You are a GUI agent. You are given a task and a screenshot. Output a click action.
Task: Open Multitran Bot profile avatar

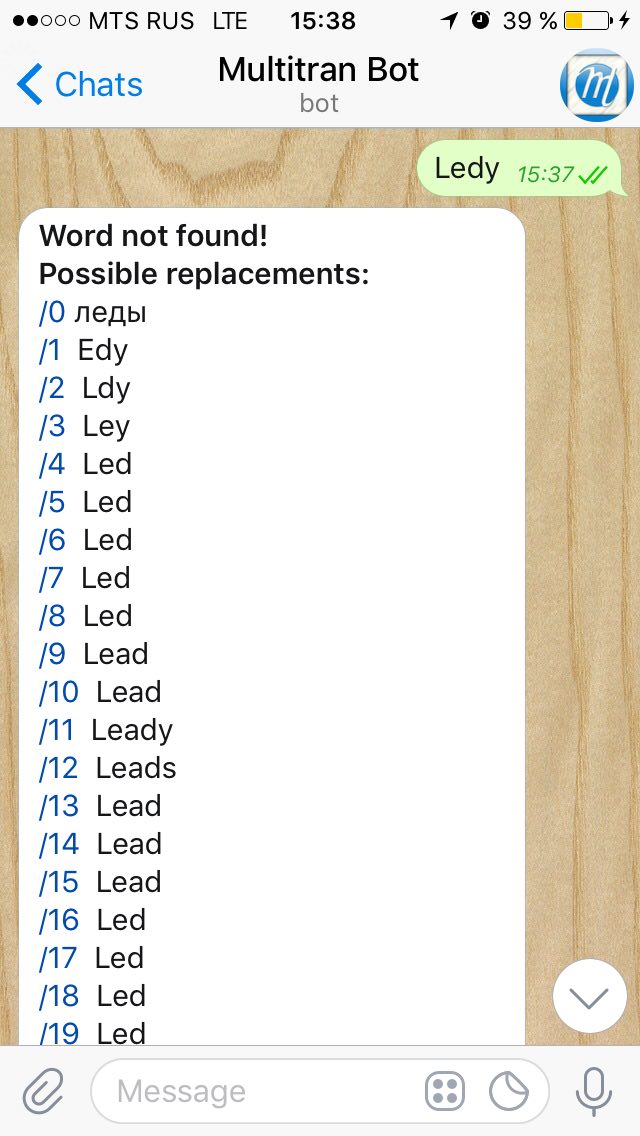pos(593,85)
